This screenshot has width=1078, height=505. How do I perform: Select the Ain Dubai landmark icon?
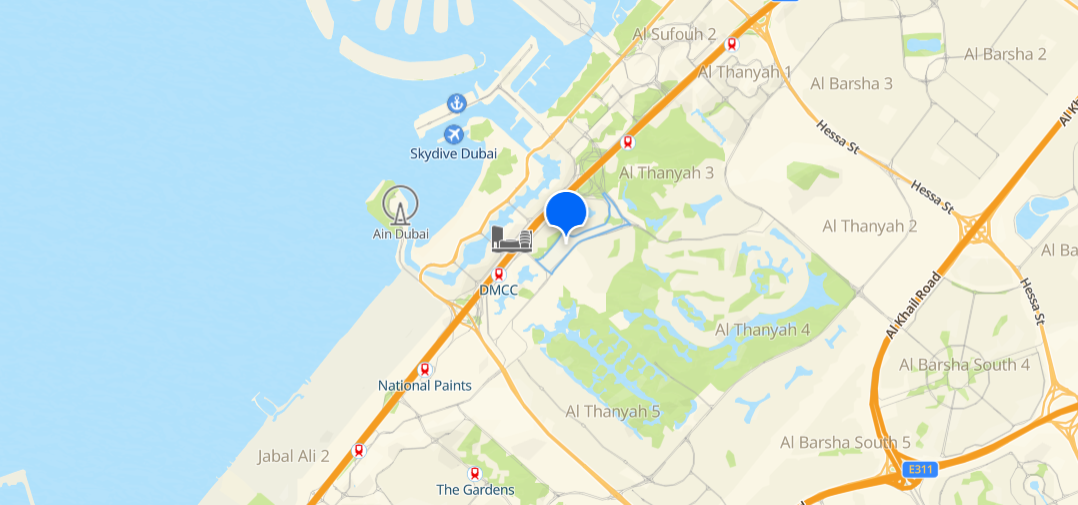click(401, 206)
